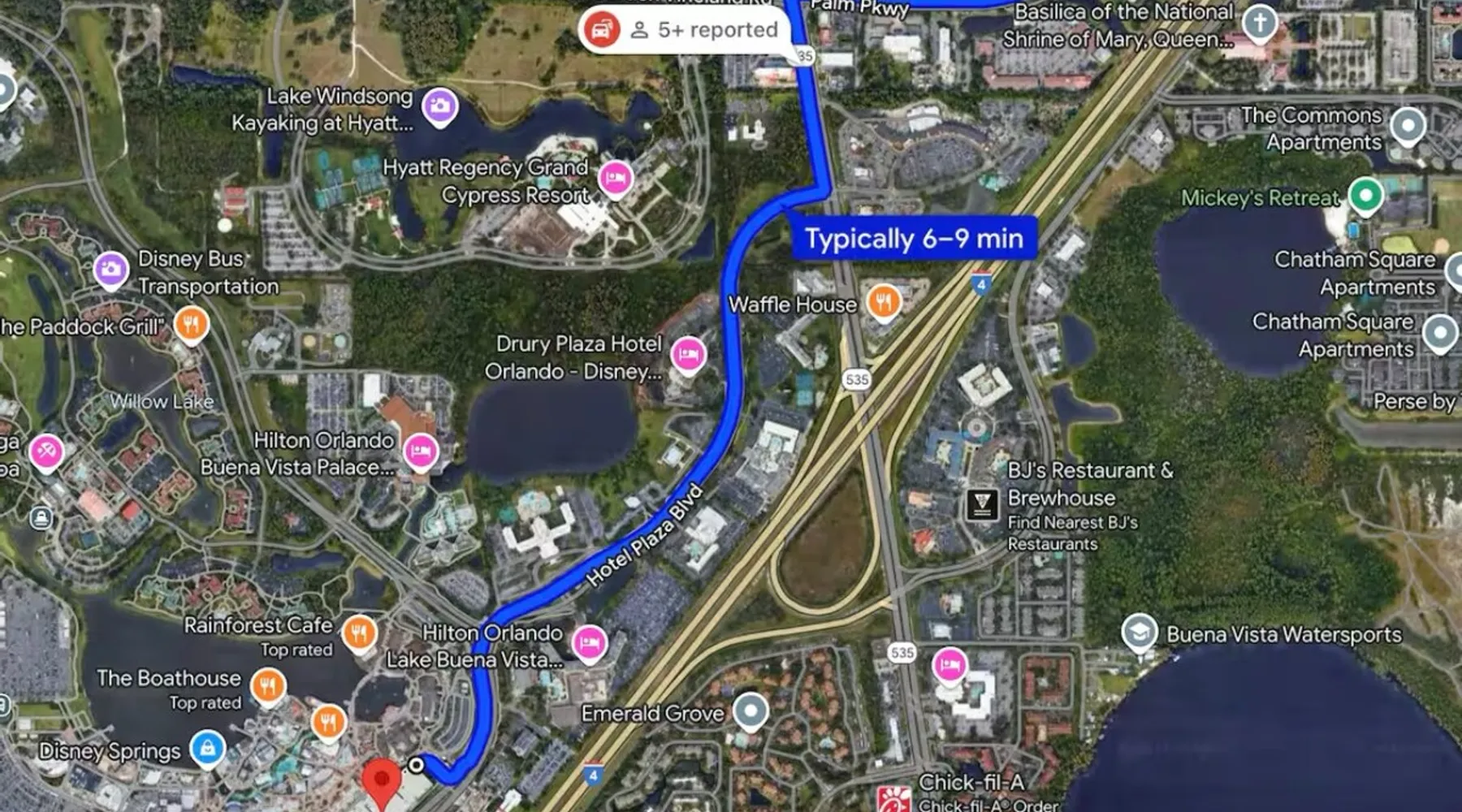Open Basilica of the National Shrine marker
The height and width of the screenshot is (812, 1462).
point(1260,22)
